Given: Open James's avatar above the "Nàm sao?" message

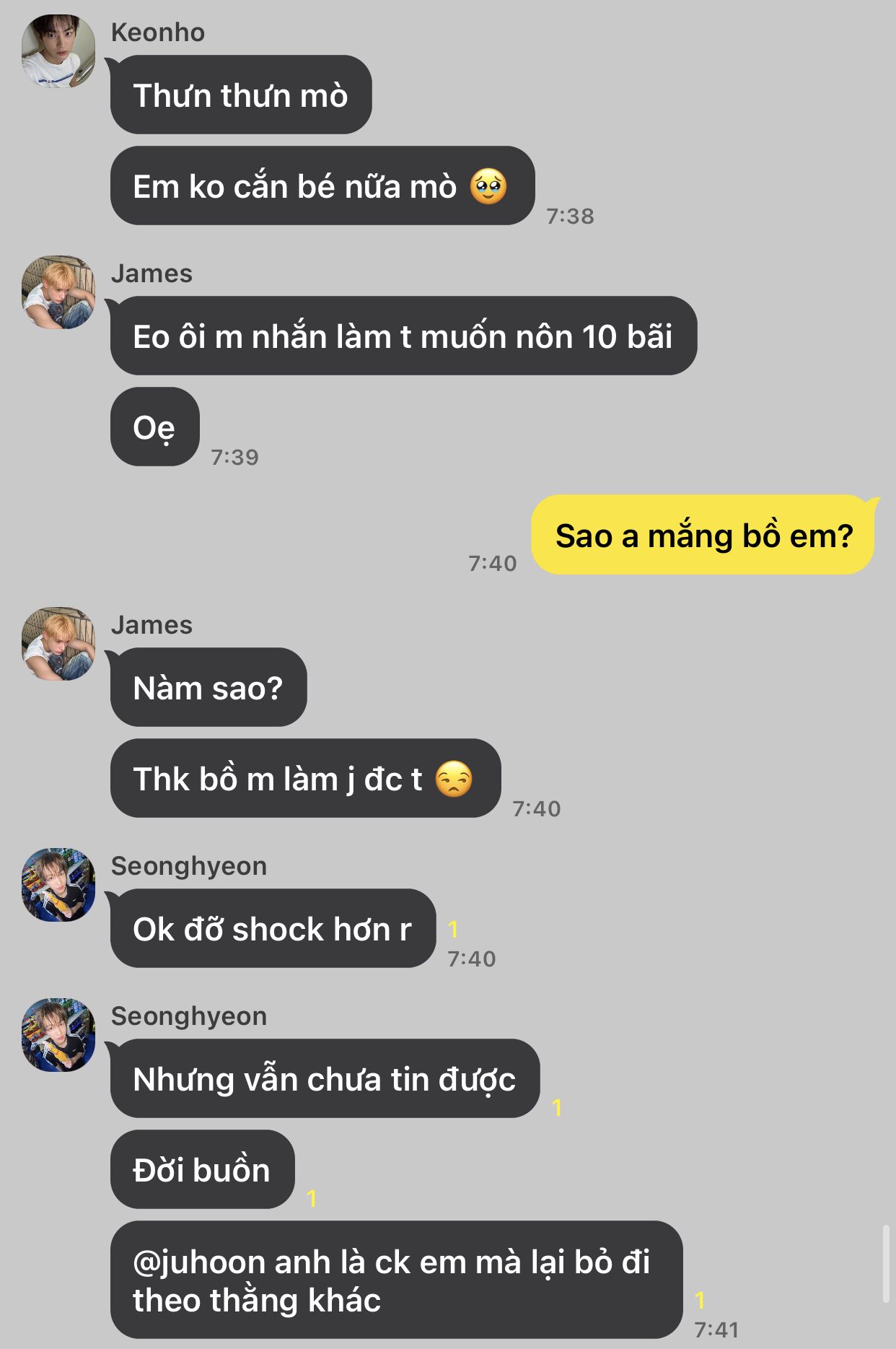Looking at the screenshot, I should click(58, 644).
